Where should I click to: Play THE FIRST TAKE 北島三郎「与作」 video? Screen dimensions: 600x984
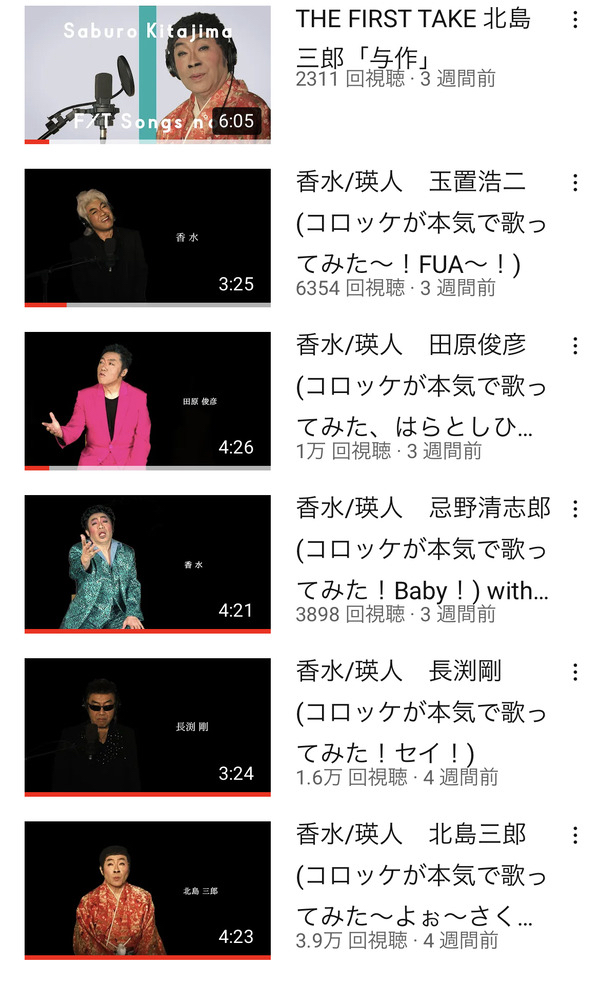[x=147, y=75]
